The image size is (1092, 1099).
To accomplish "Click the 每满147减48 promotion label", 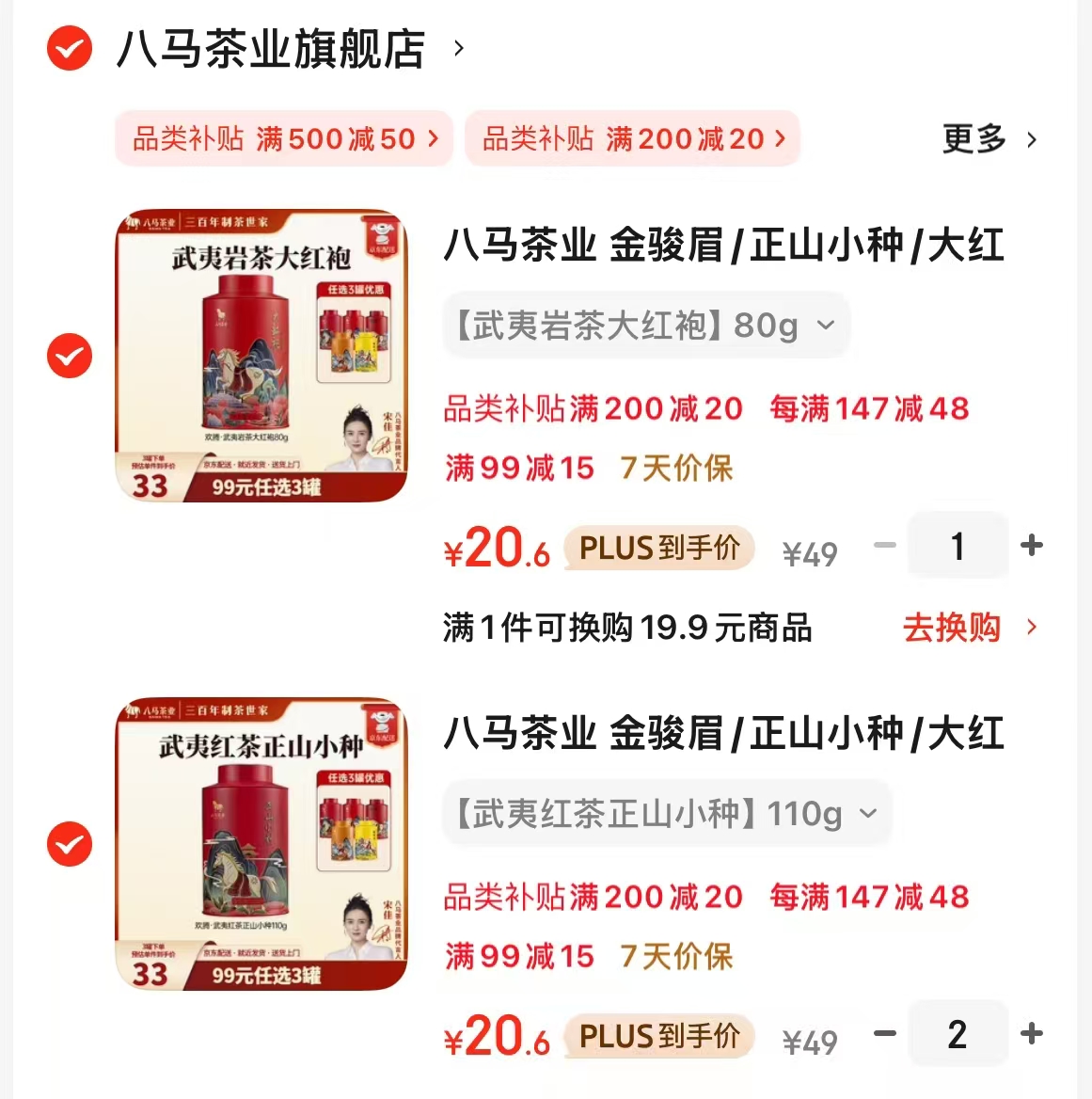I will pyautogui.click(x=869, y=408).
